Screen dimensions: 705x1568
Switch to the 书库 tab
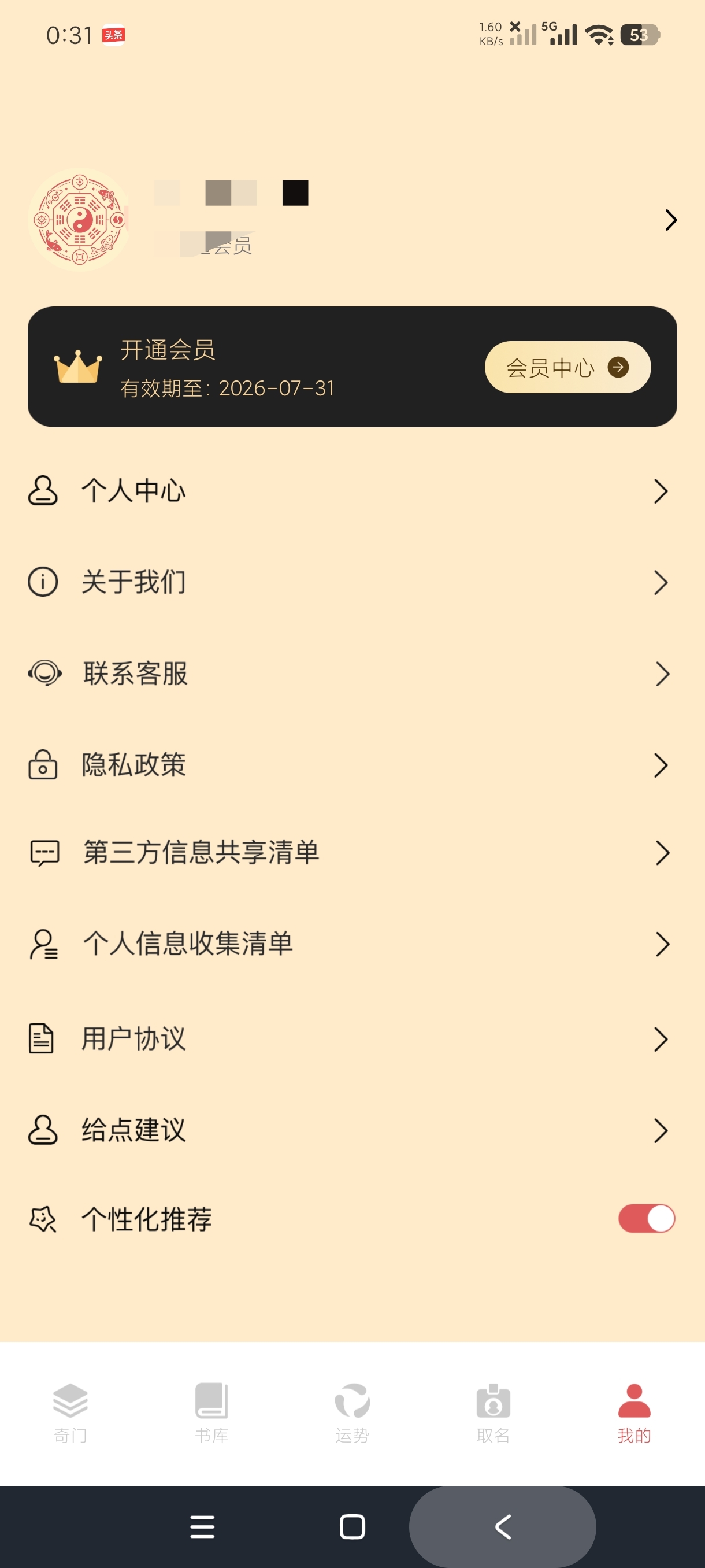tap(211, 1413)
